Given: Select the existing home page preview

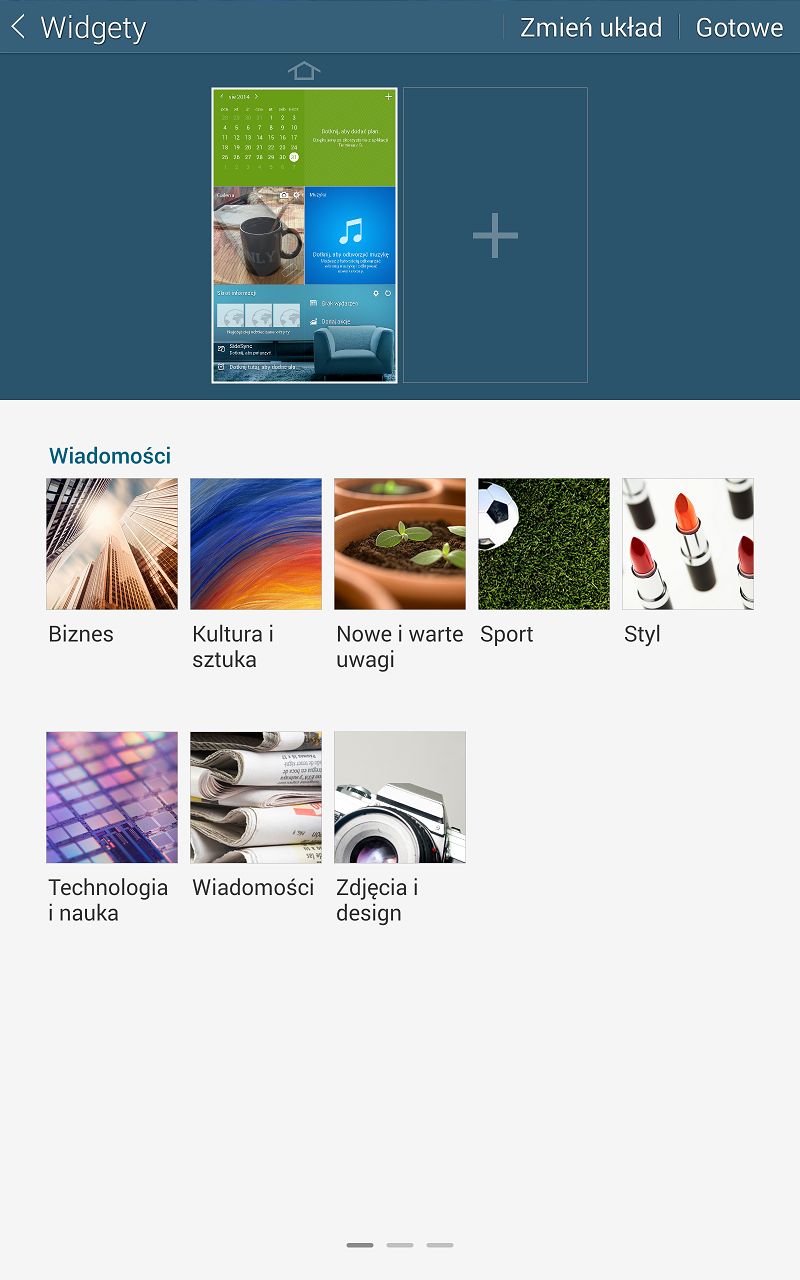Looking at the screenshot, I should [304, 235].
